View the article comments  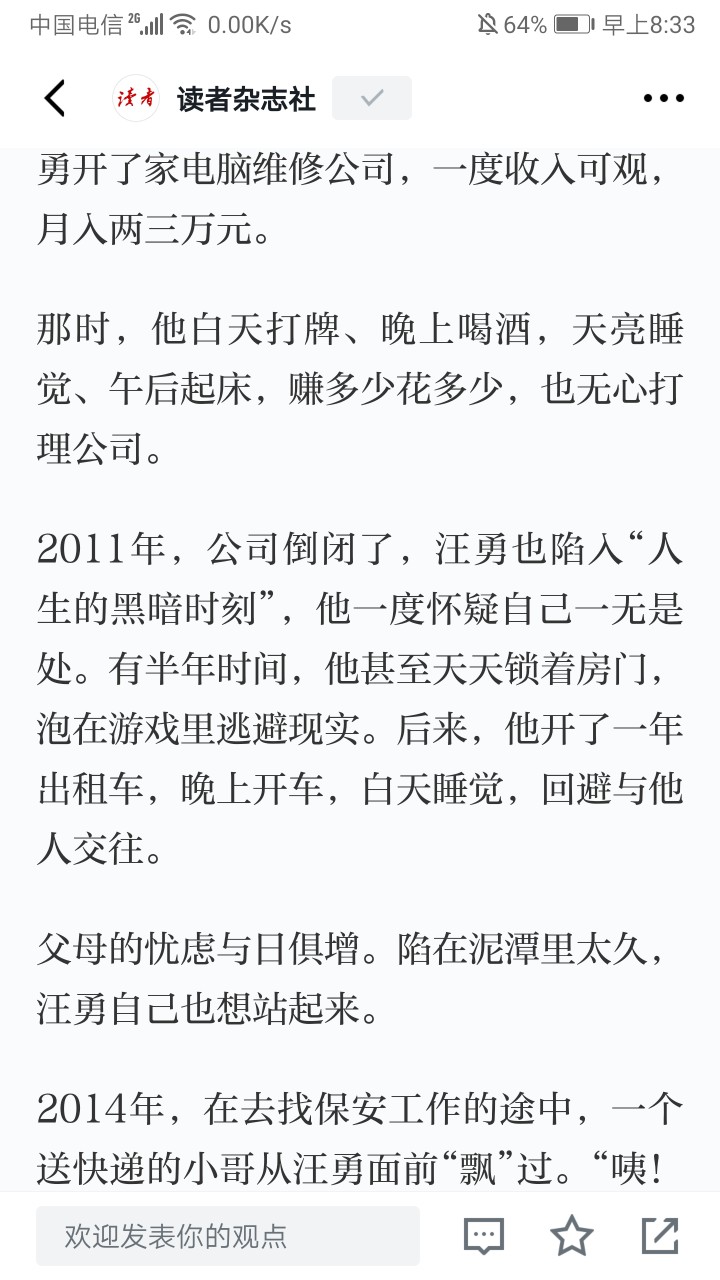coord(484,1236)
